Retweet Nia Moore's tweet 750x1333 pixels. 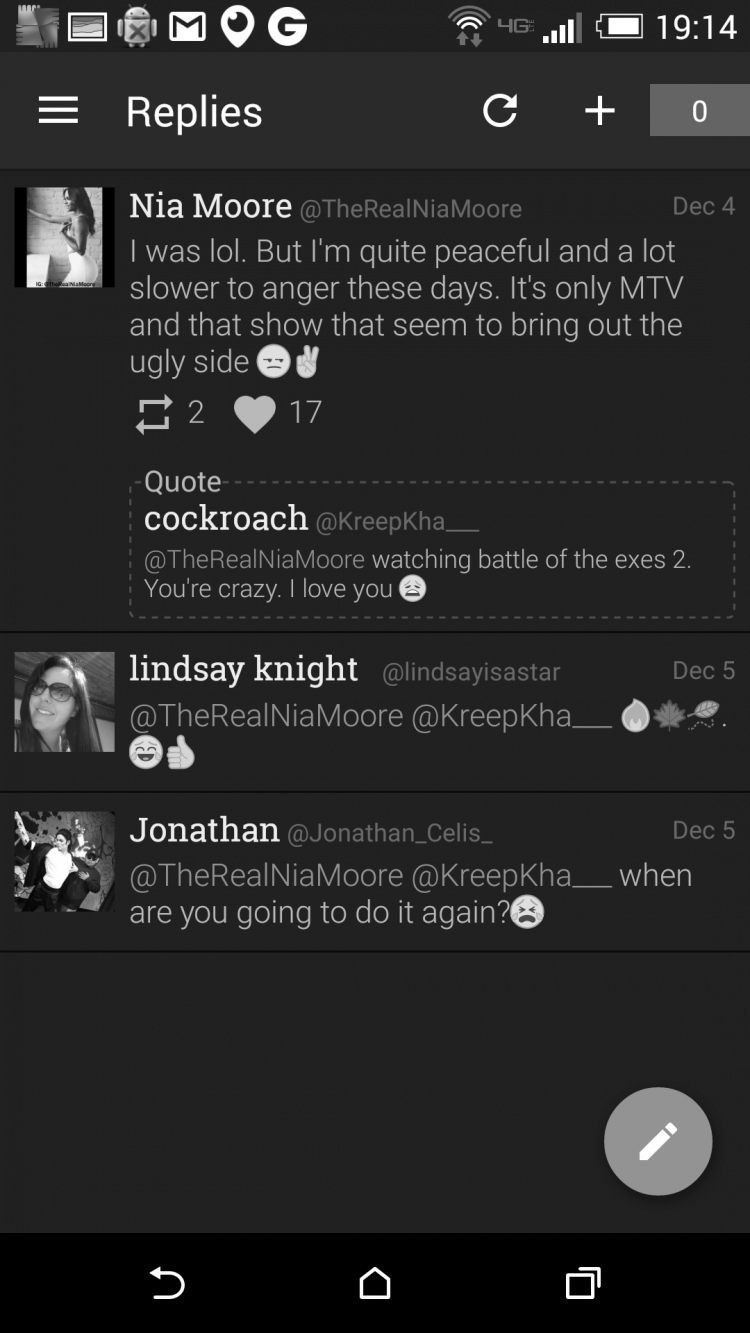tap(154, 413)
